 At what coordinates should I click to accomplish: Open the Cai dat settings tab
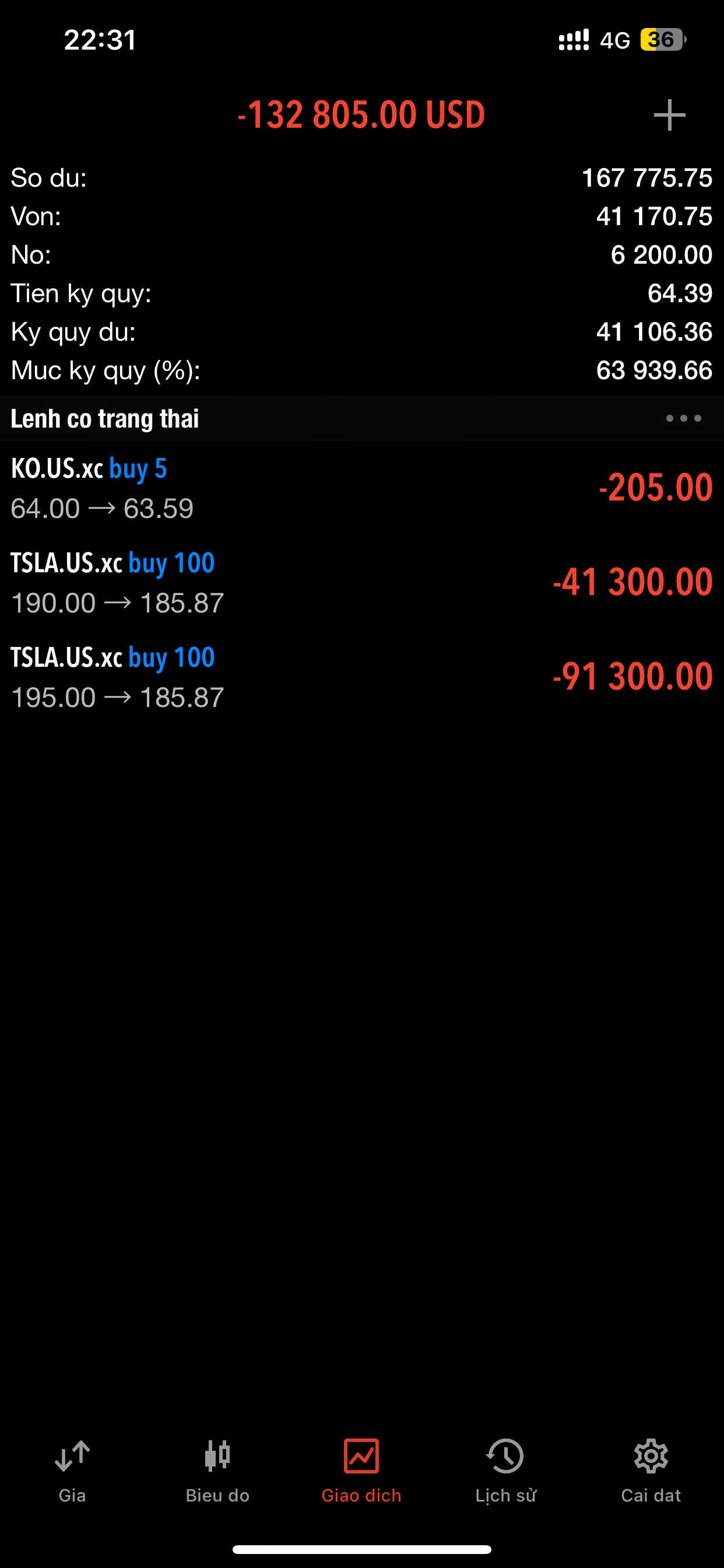pyautogui.click(x=651, y=1471)
